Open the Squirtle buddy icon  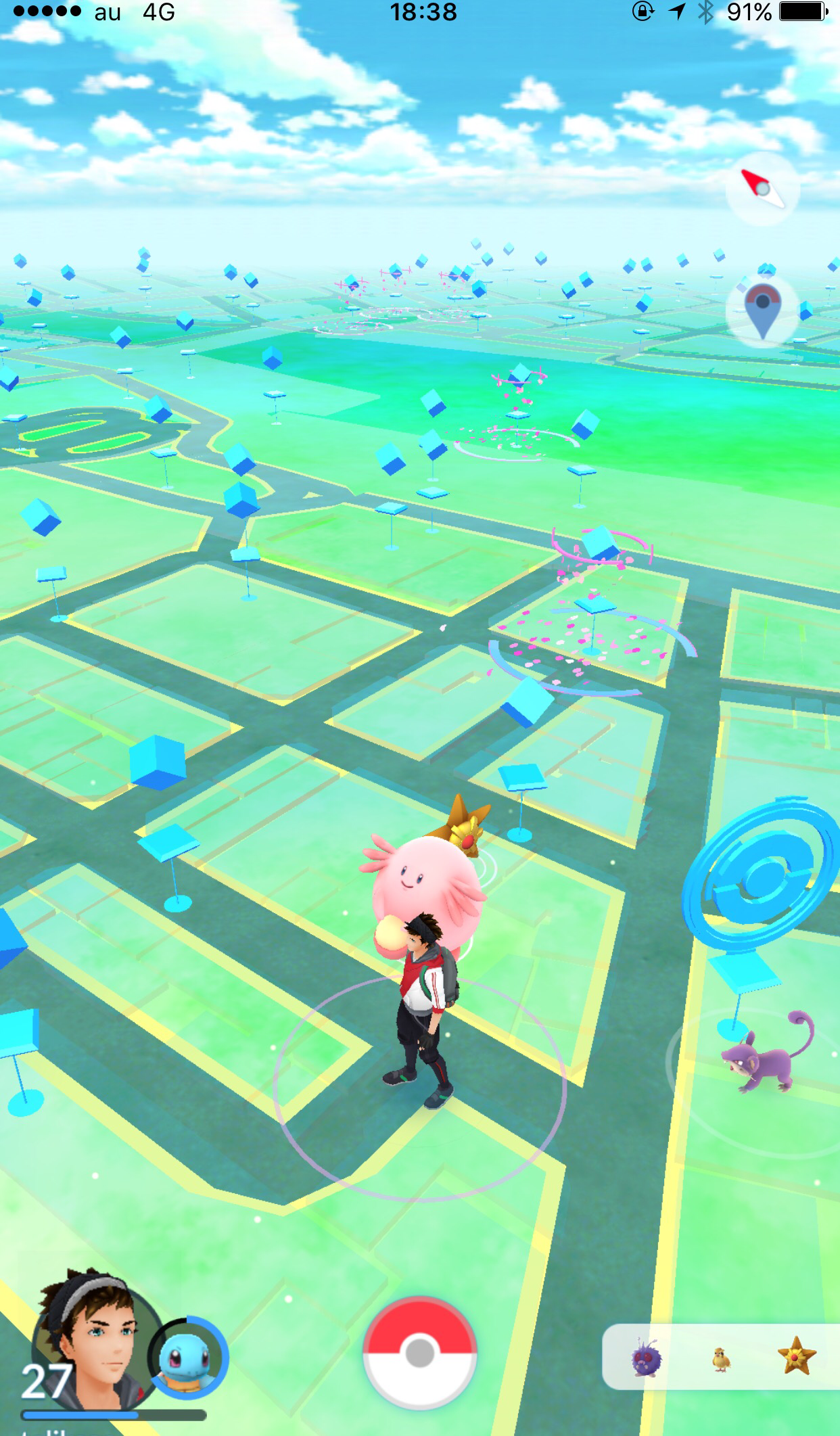pos(187,1356)
